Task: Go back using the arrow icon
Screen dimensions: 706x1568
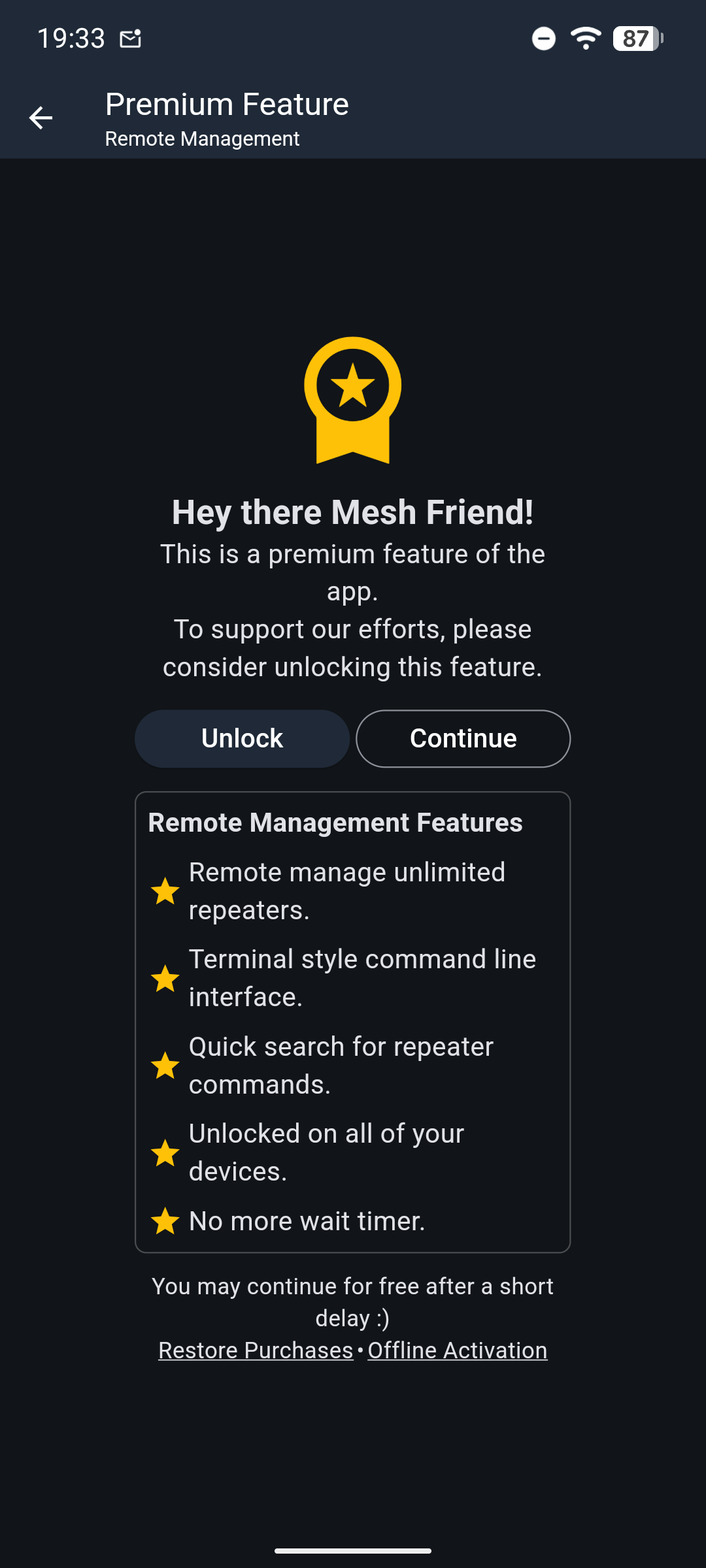Action: click(x=41, y=118)
